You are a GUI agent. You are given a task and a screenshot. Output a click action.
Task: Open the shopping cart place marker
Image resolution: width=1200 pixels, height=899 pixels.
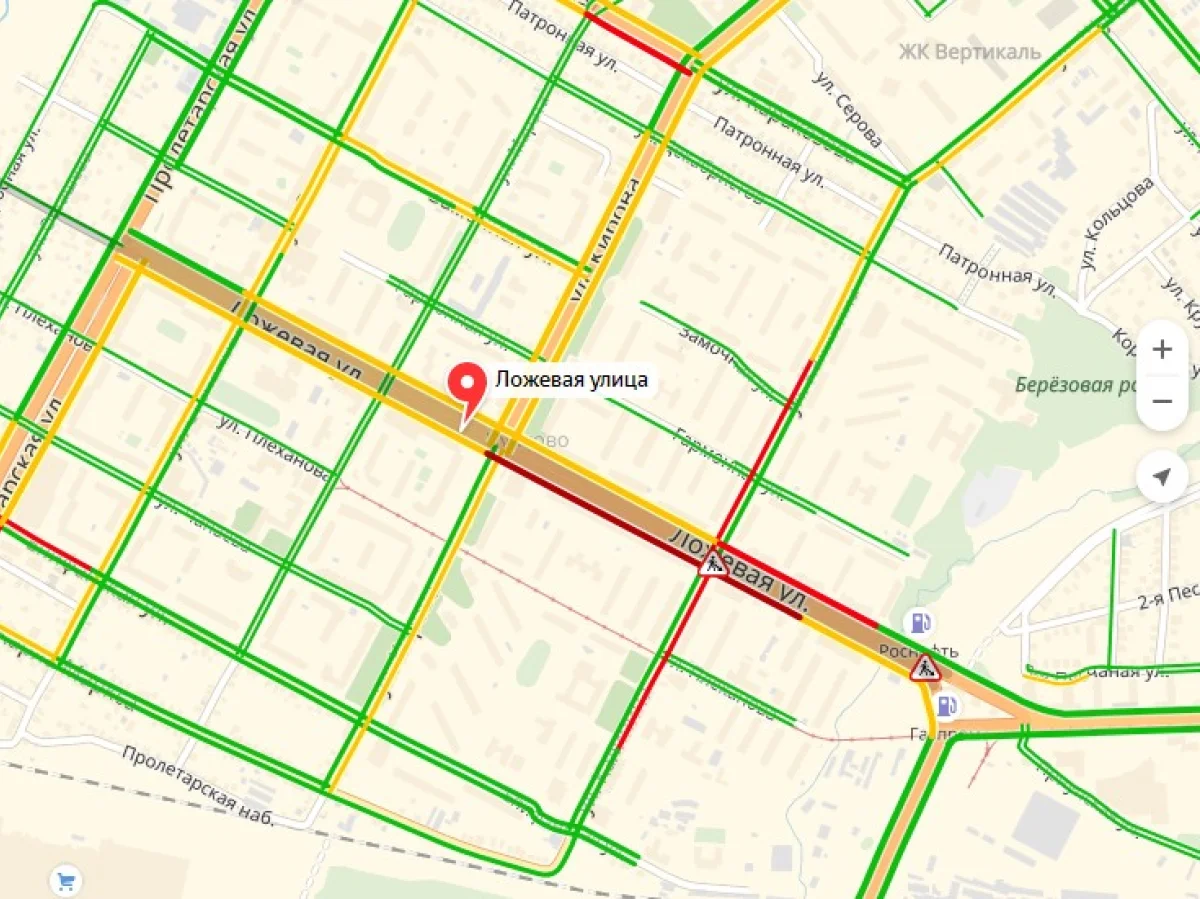point(67,881)
